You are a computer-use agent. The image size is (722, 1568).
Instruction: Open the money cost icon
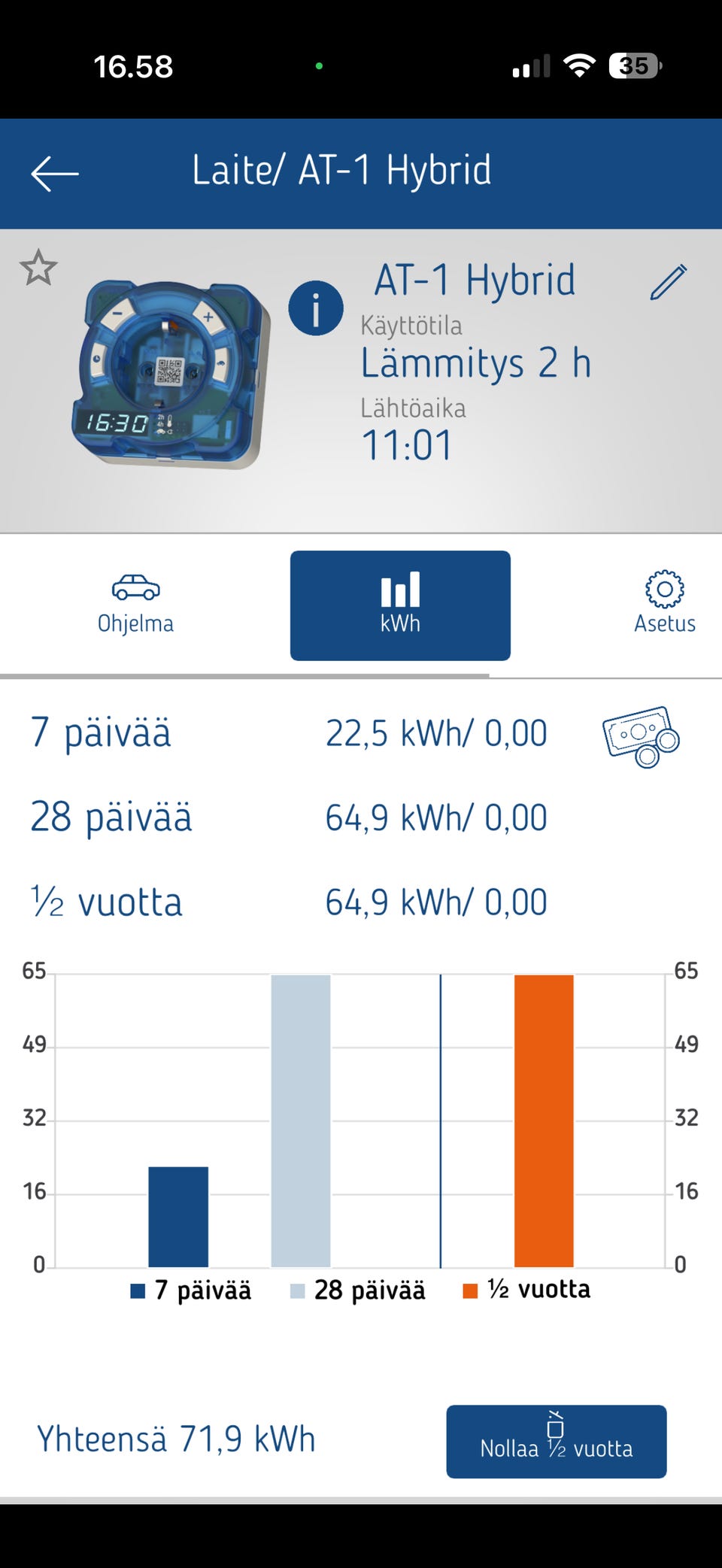[641, 736]
